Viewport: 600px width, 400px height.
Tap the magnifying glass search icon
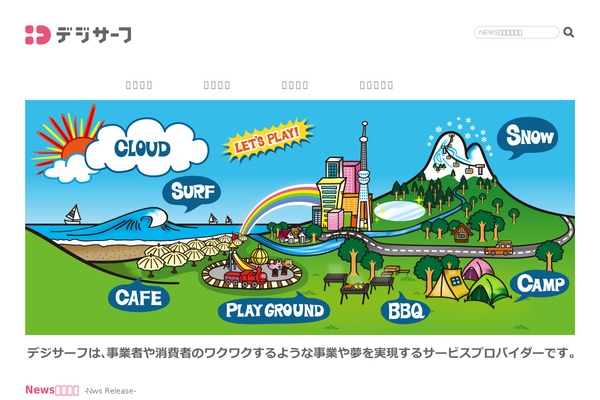(569, 32)
